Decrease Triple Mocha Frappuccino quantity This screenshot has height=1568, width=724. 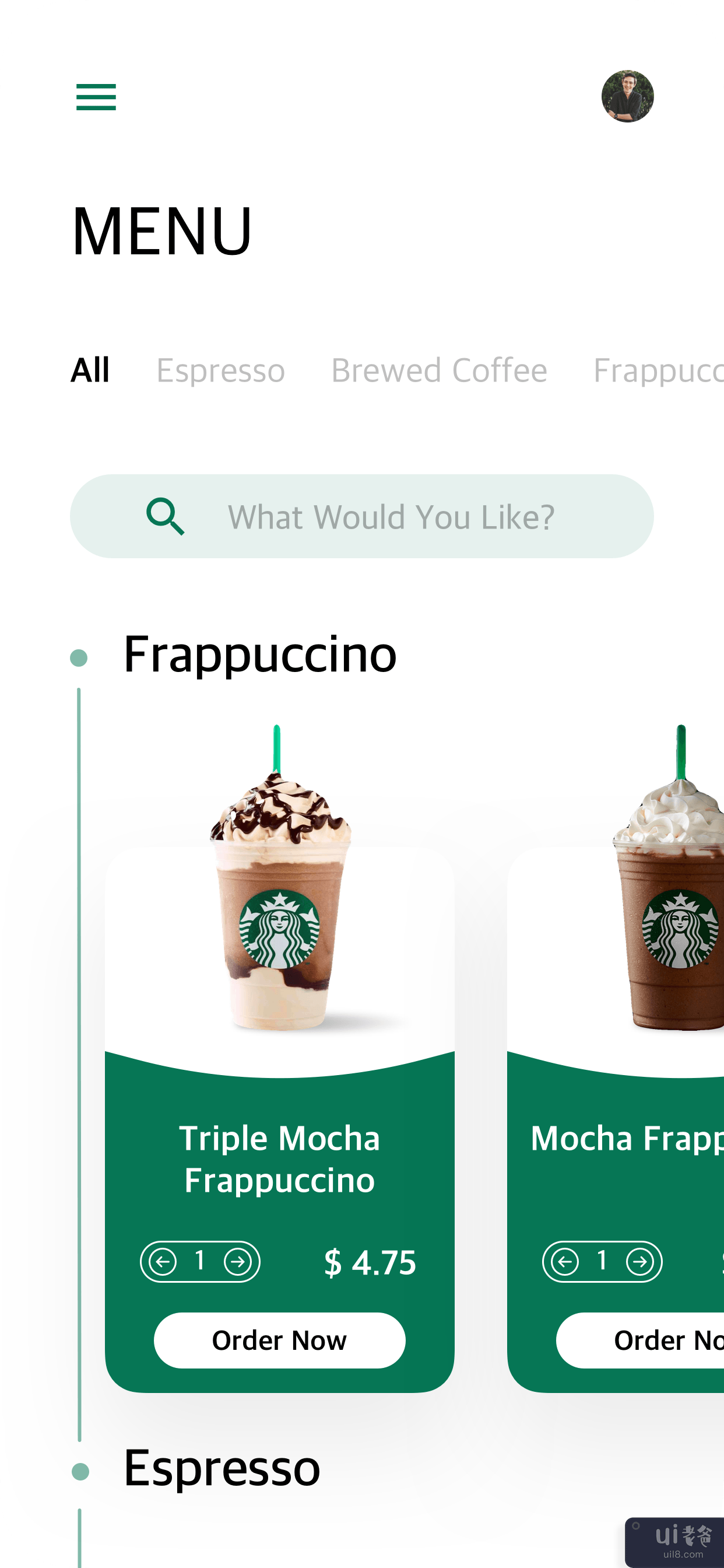163,1261
